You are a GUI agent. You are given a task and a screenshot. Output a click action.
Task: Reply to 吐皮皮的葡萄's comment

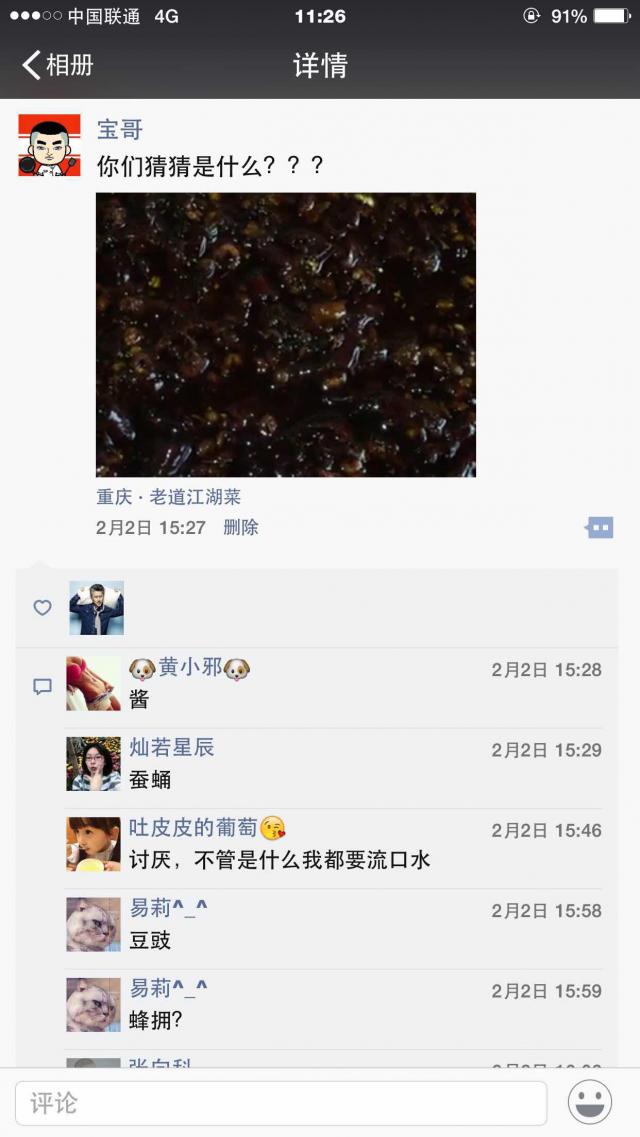[280, 859]
